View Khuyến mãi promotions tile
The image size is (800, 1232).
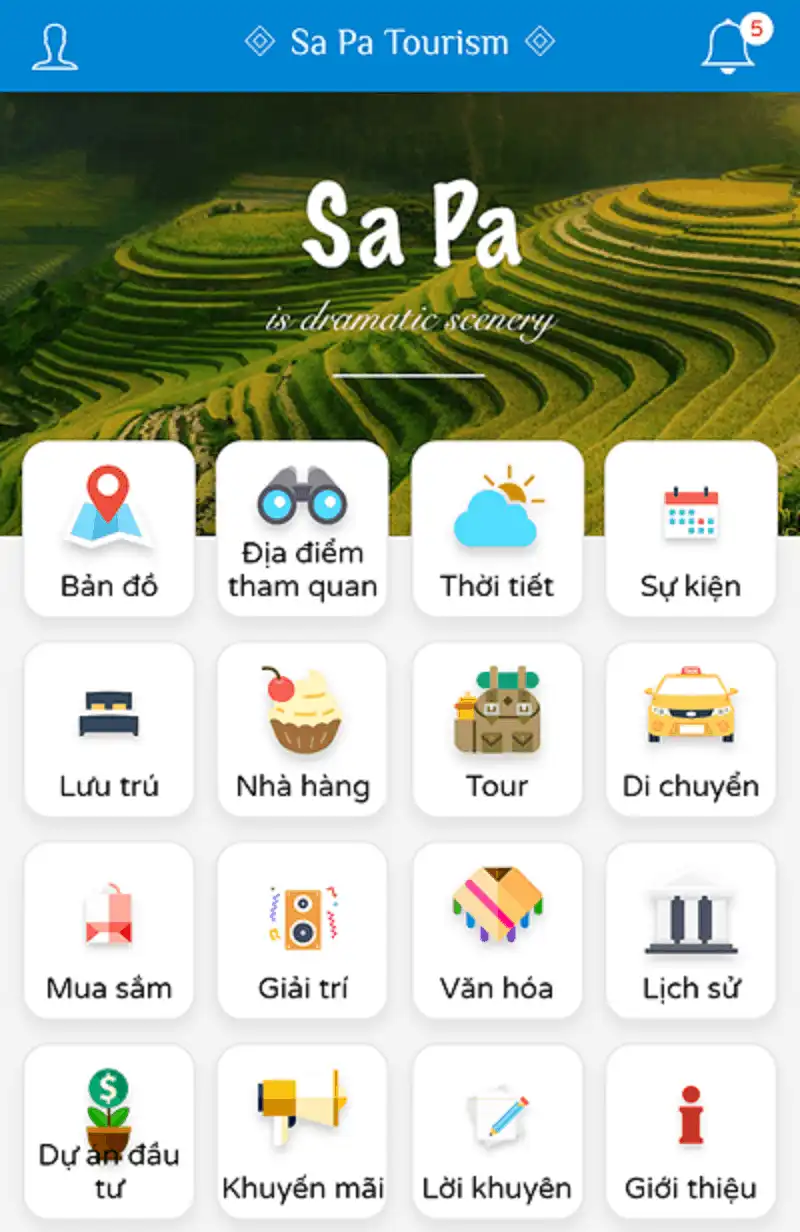[302, 1132]
